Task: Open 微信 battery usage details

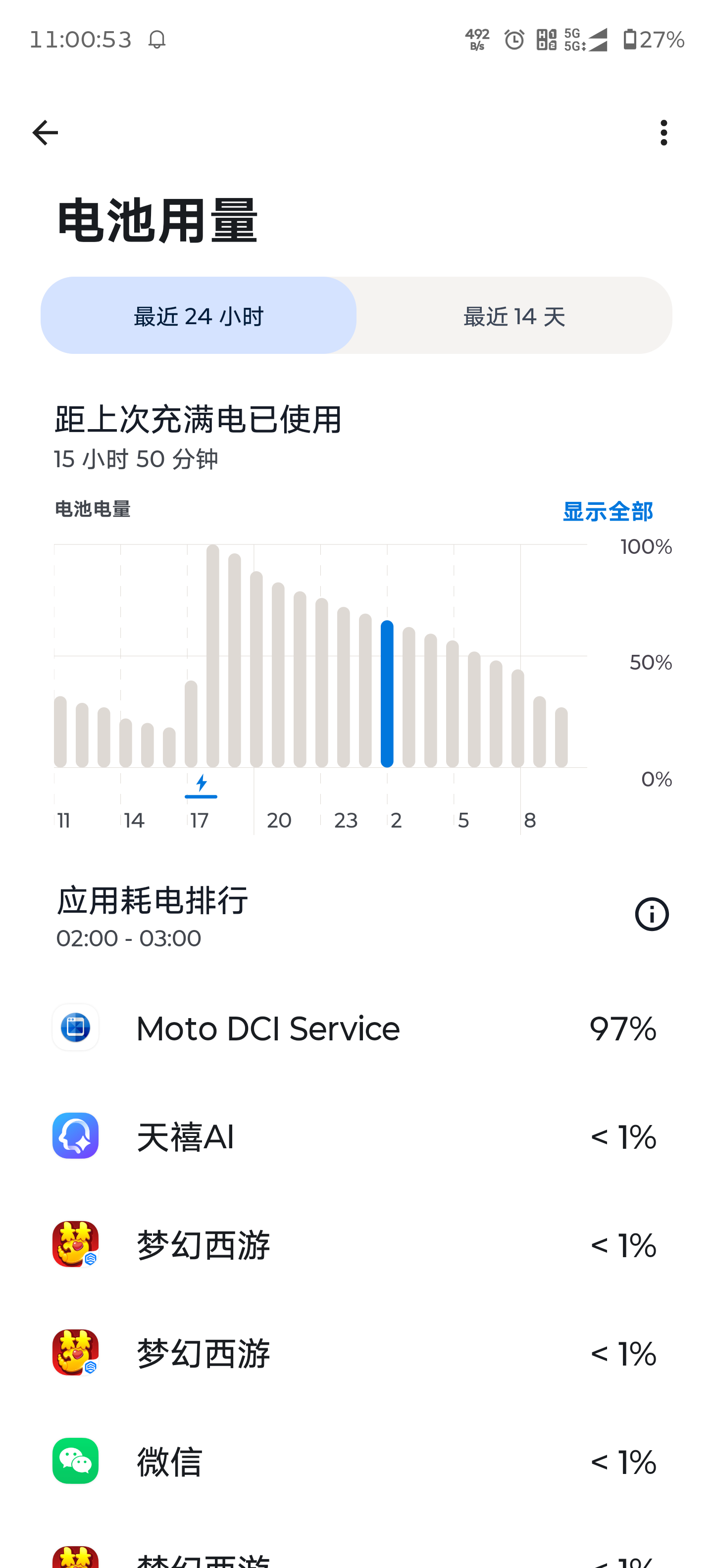Action: tap(356, 1462)
